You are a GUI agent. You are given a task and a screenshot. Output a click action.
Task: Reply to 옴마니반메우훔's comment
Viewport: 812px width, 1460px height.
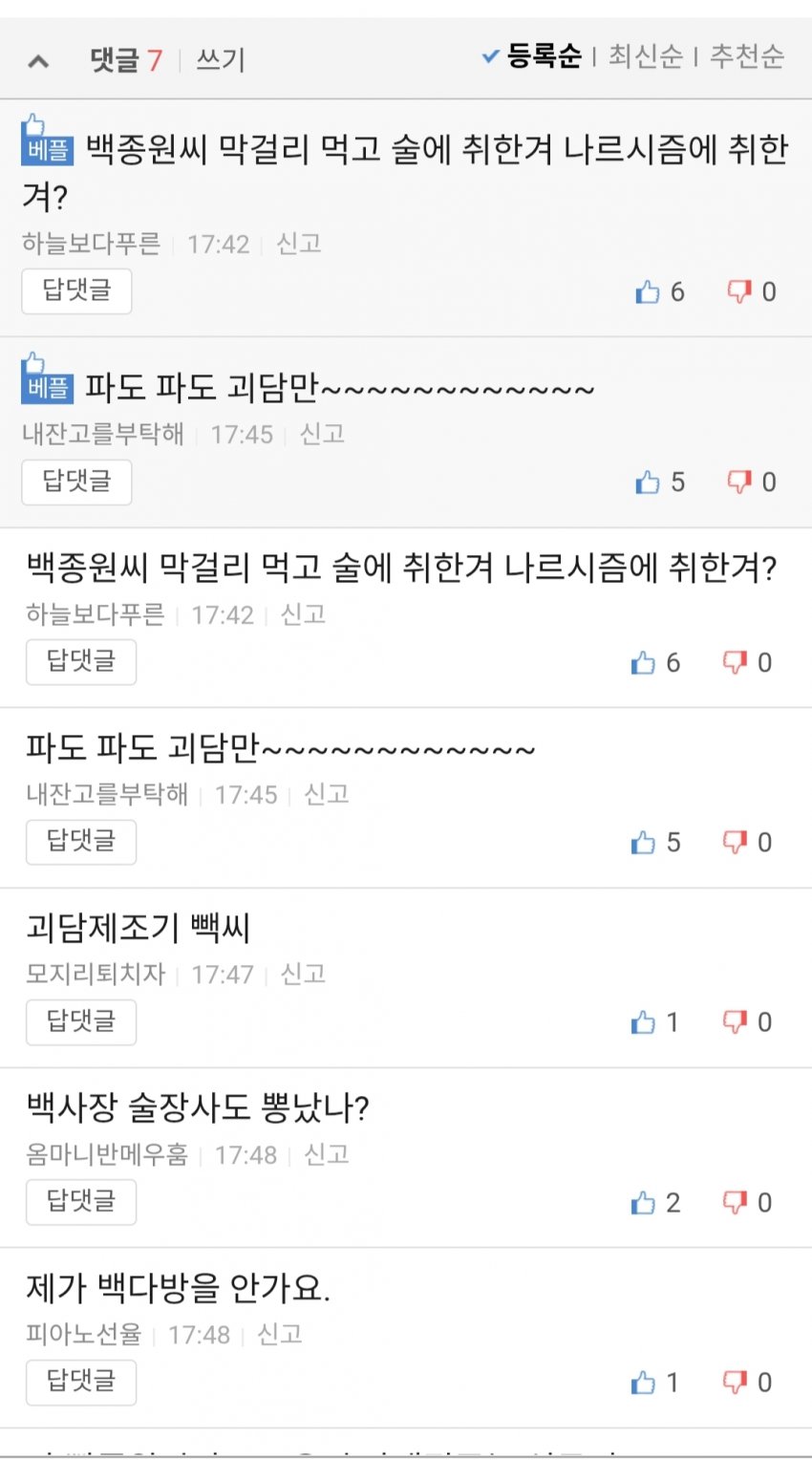click(80, 1201)
